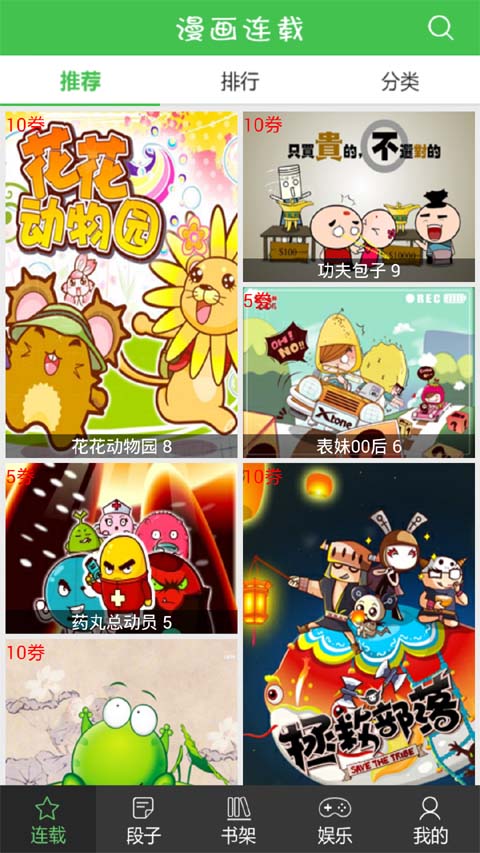This screenshot has height=853, width=480.
Task: Switch to the 排行 tab
Action: pyautogui.click(x=240, y=81)
